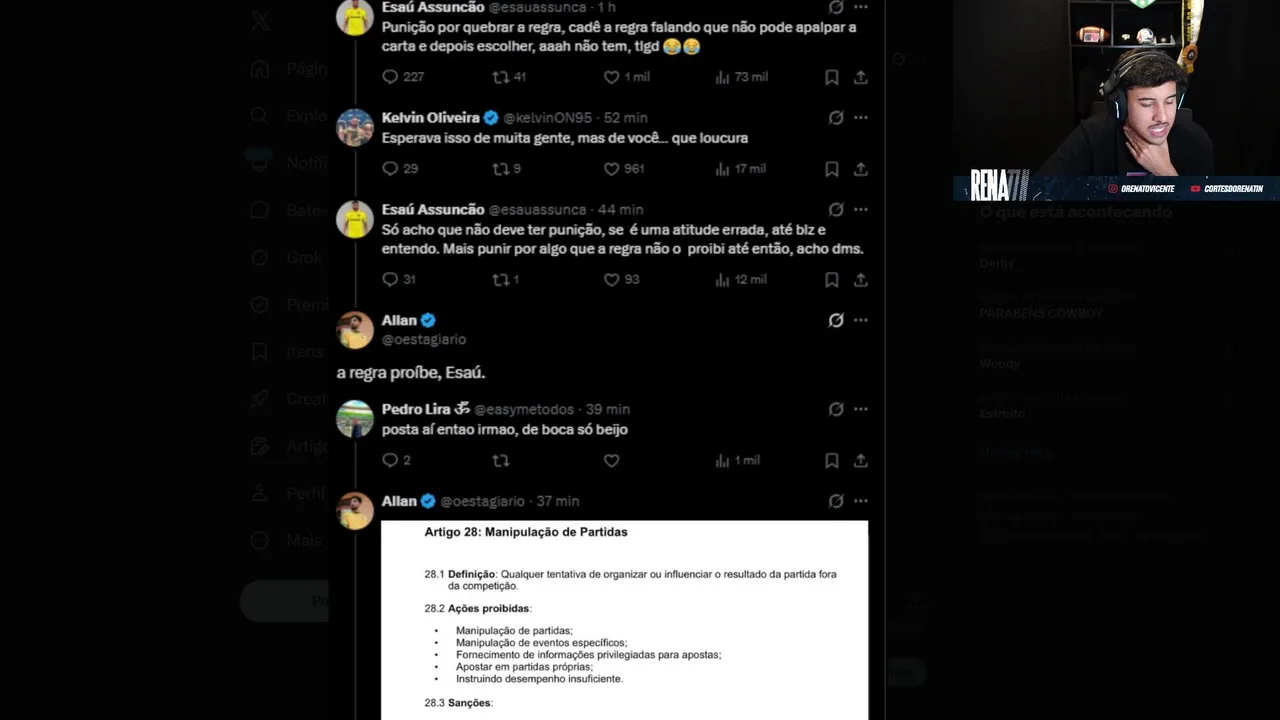This screenshot has width=1280, height=720.
Task: Share Pedro Lira's reply
Action: 860,461
